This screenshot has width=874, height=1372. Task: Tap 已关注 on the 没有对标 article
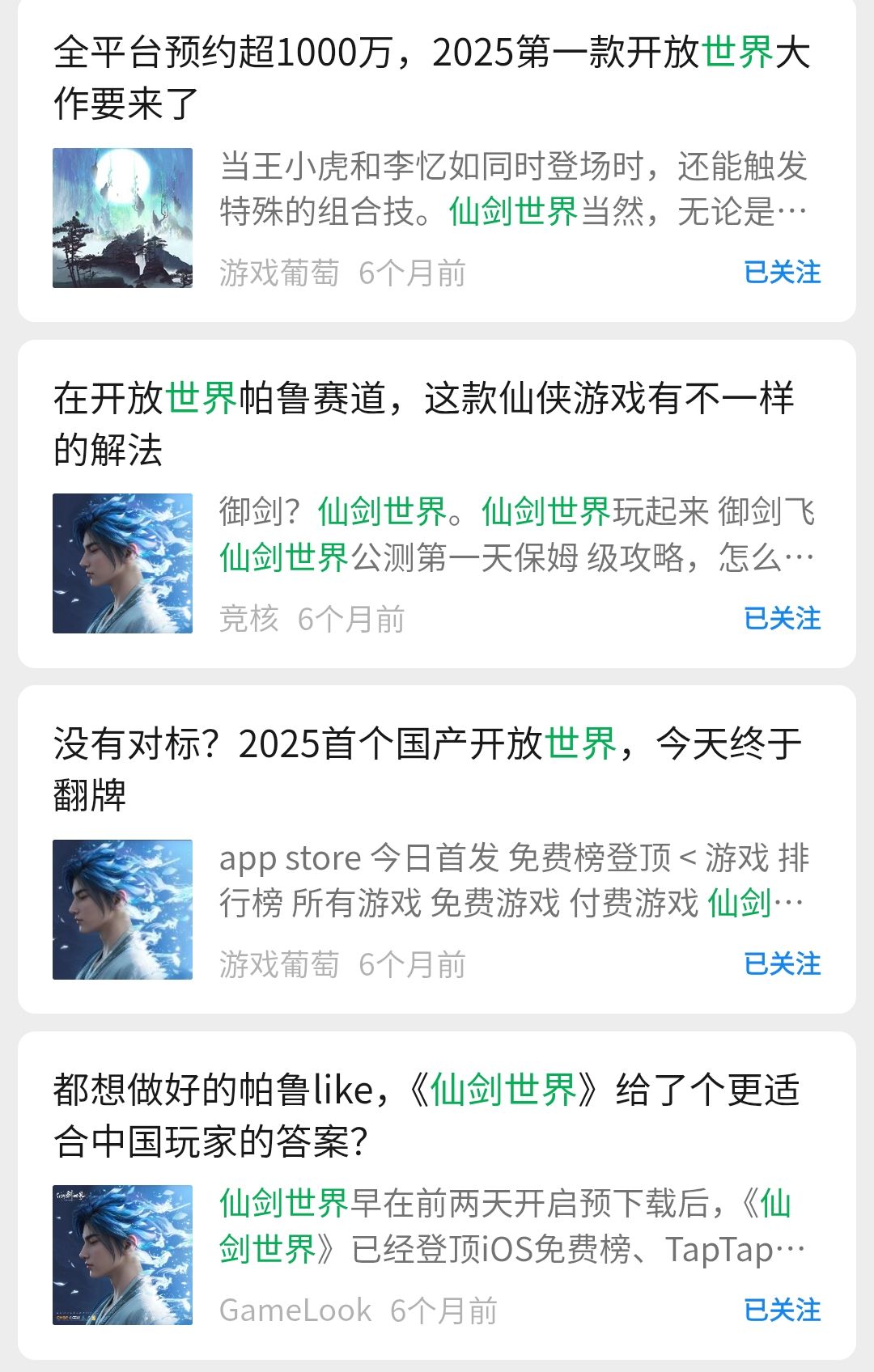[782, 964]
